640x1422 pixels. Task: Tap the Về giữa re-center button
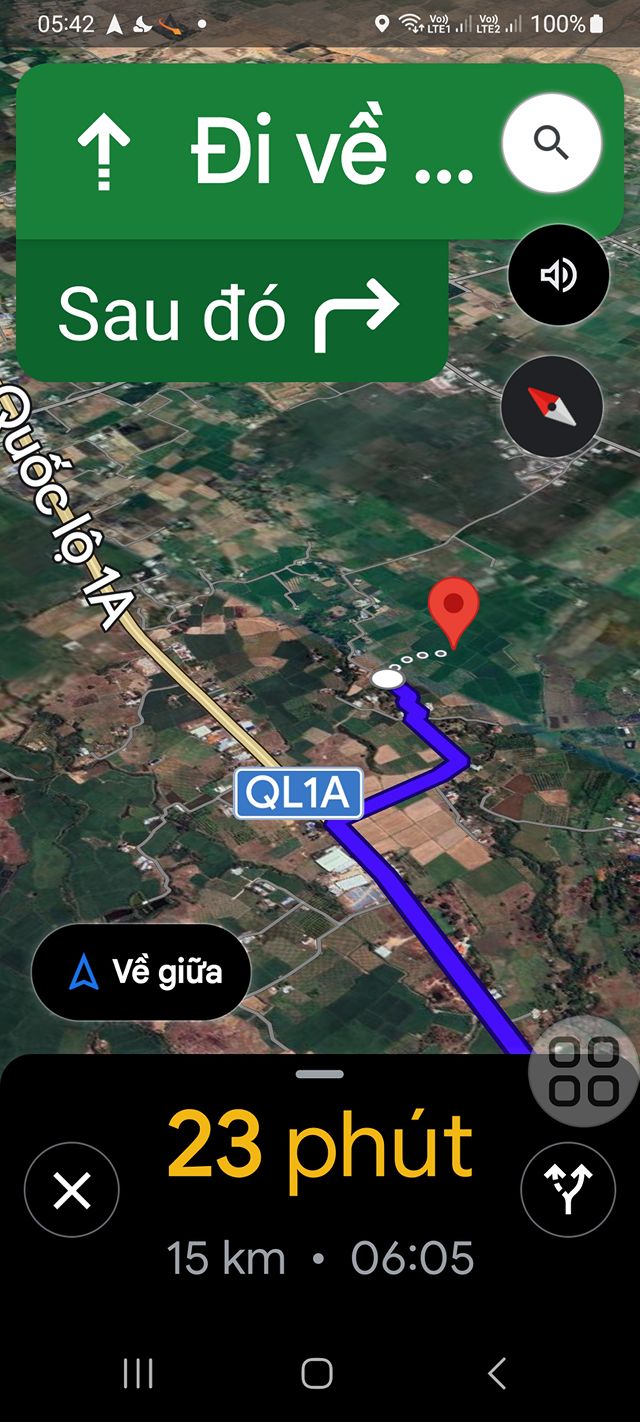point(141,972)
